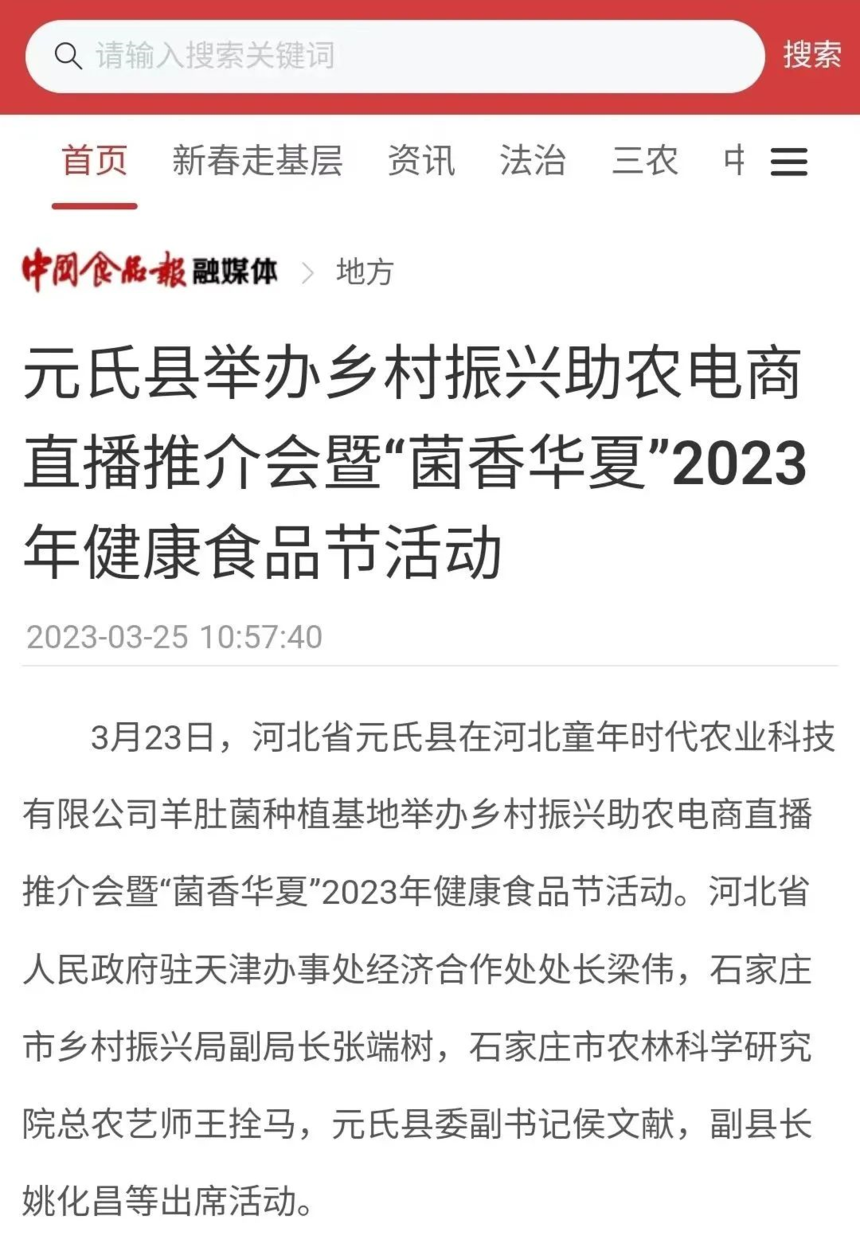Open the 新春走基层 tab

[x=257, y=161]
